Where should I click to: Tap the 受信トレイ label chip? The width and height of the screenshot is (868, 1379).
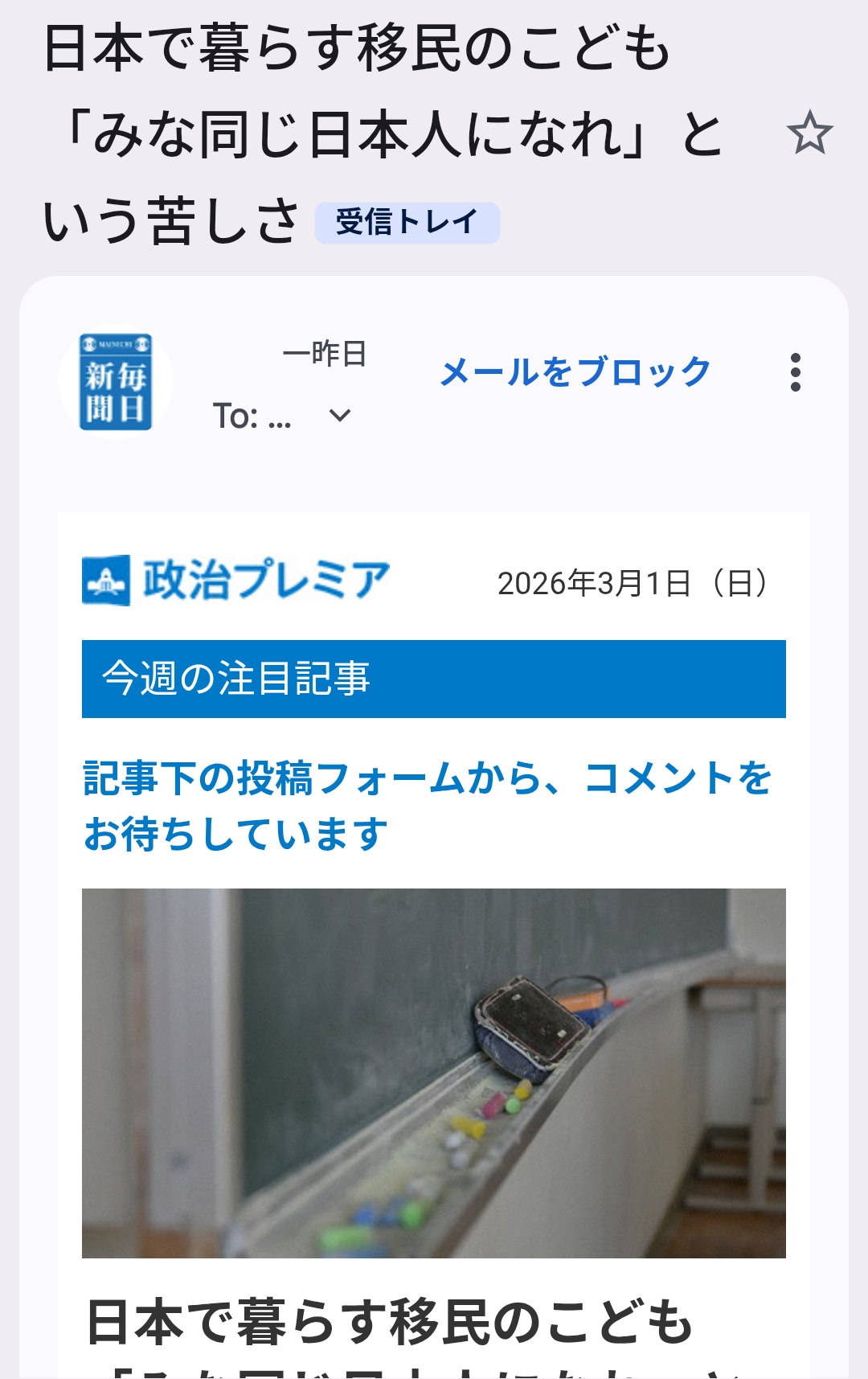coord(407,223)
